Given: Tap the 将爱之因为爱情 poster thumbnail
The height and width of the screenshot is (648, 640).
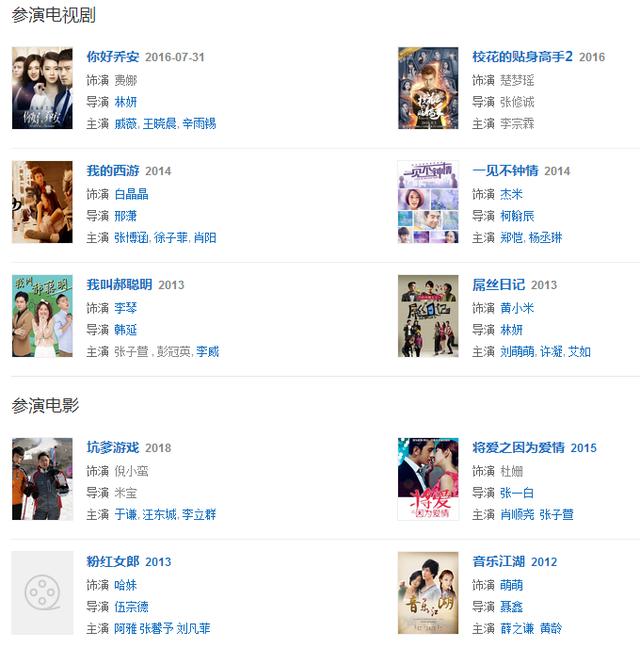Looking at the screenshot, I should pos(428,479).
